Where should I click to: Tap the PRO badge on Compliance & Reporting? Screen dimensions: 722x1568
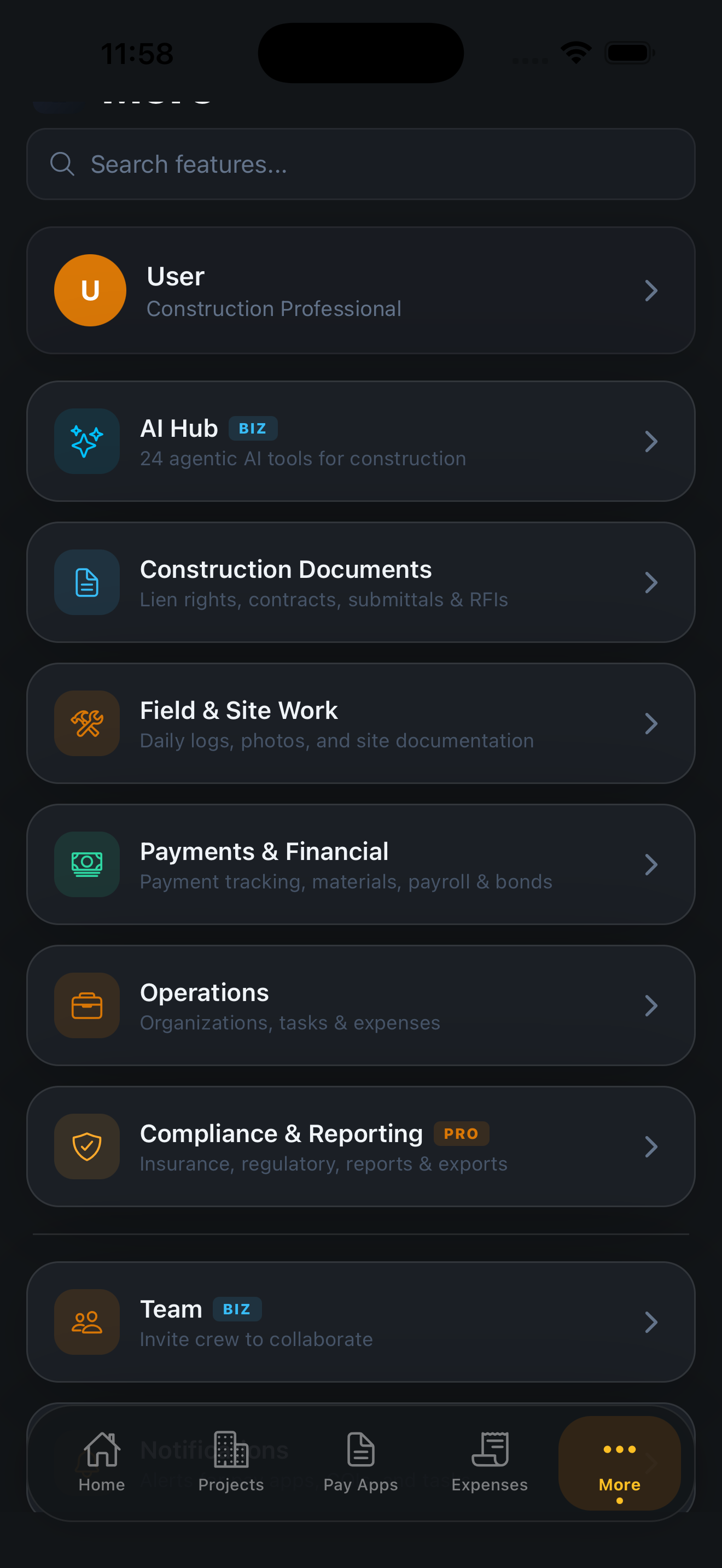[462, 1133]
